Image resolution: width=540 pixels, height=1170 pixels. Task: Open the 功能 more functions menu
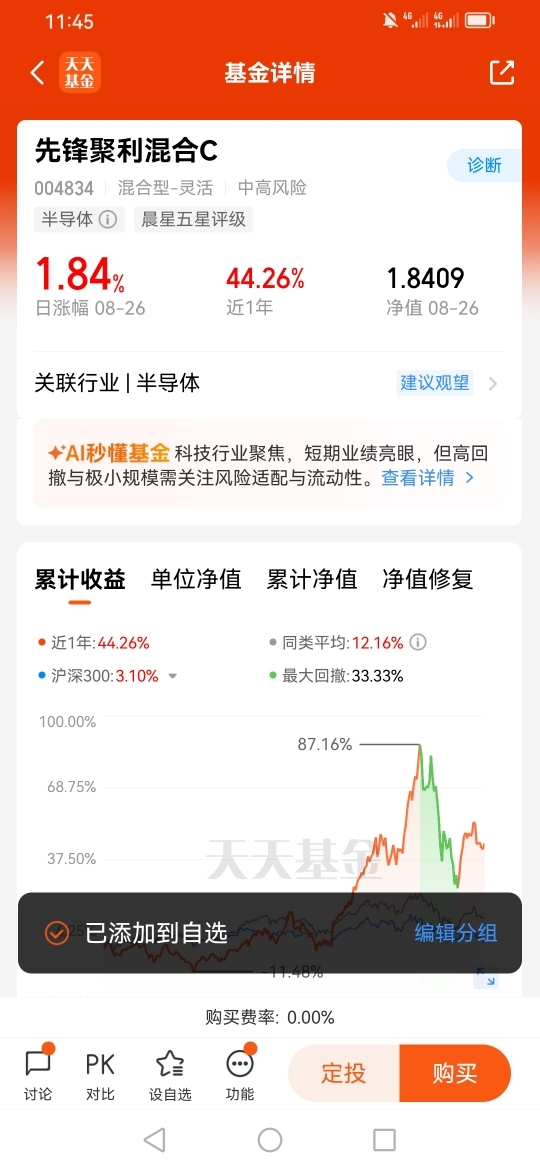tap(239, 1073)
